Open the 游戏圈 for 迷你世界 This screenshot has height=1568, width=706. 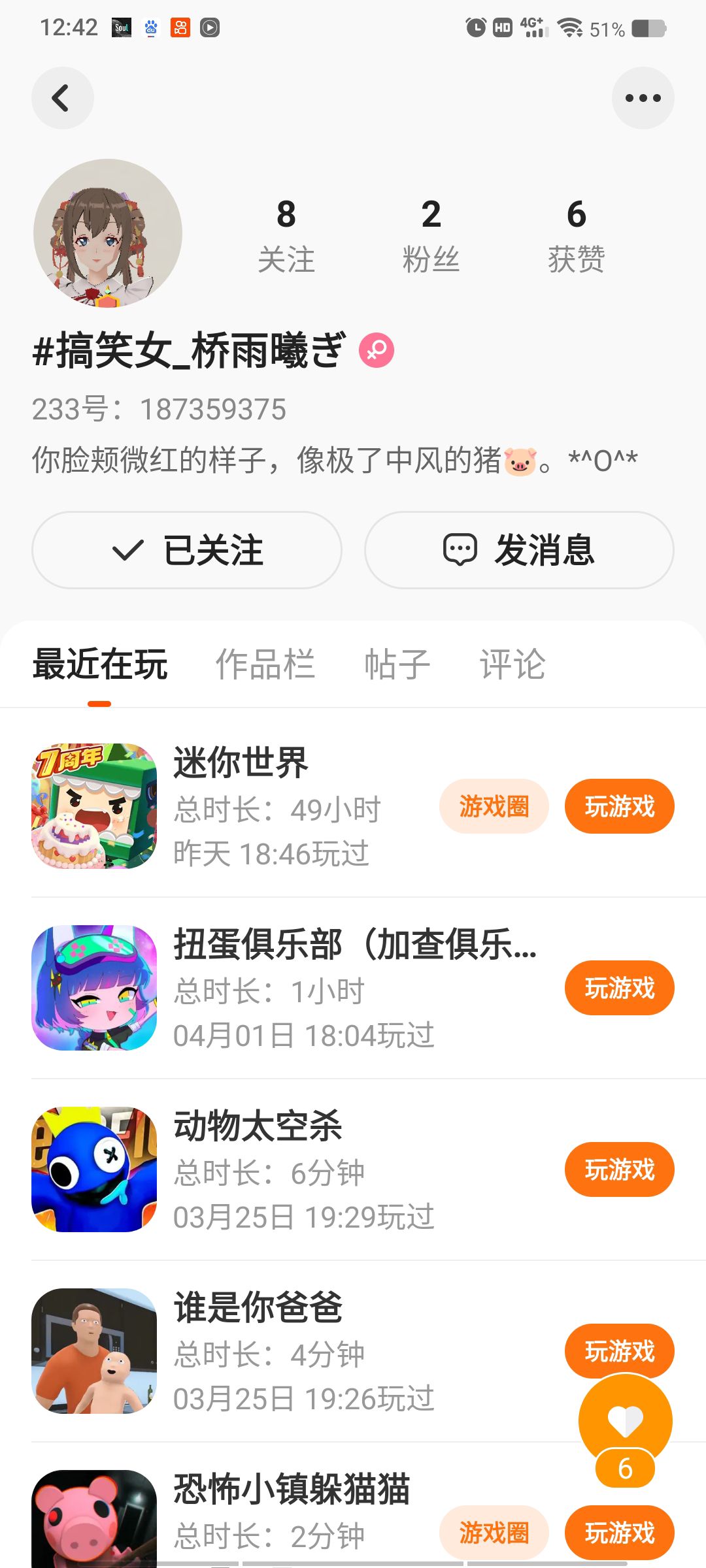pos(494,806)
